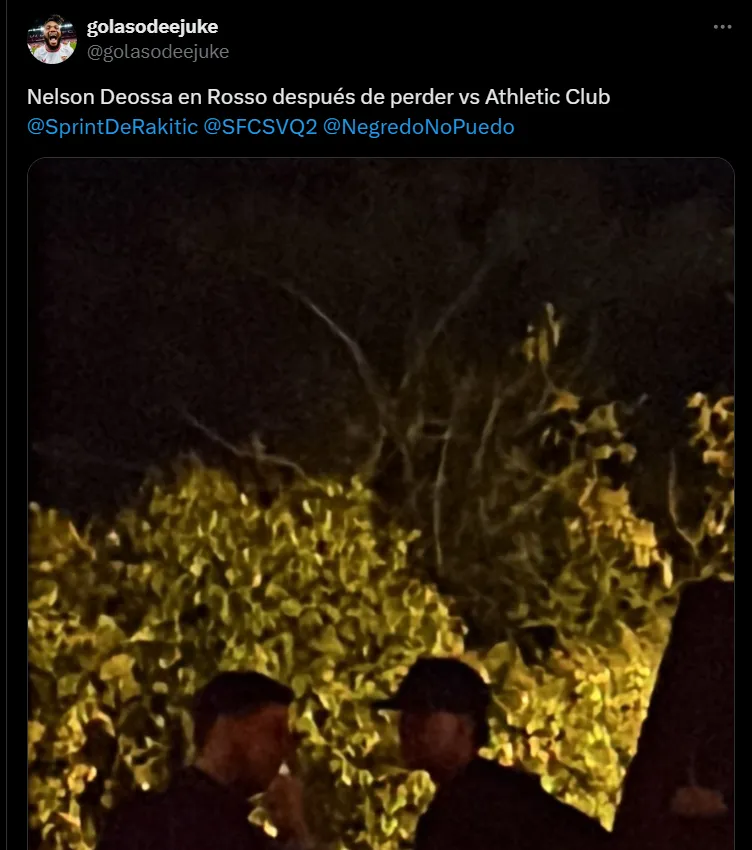Viewport: 752px width, 850px height.
Task: Visit the @SFCSVQ2 mentioned profile
Action: click(x=260, y=127)
